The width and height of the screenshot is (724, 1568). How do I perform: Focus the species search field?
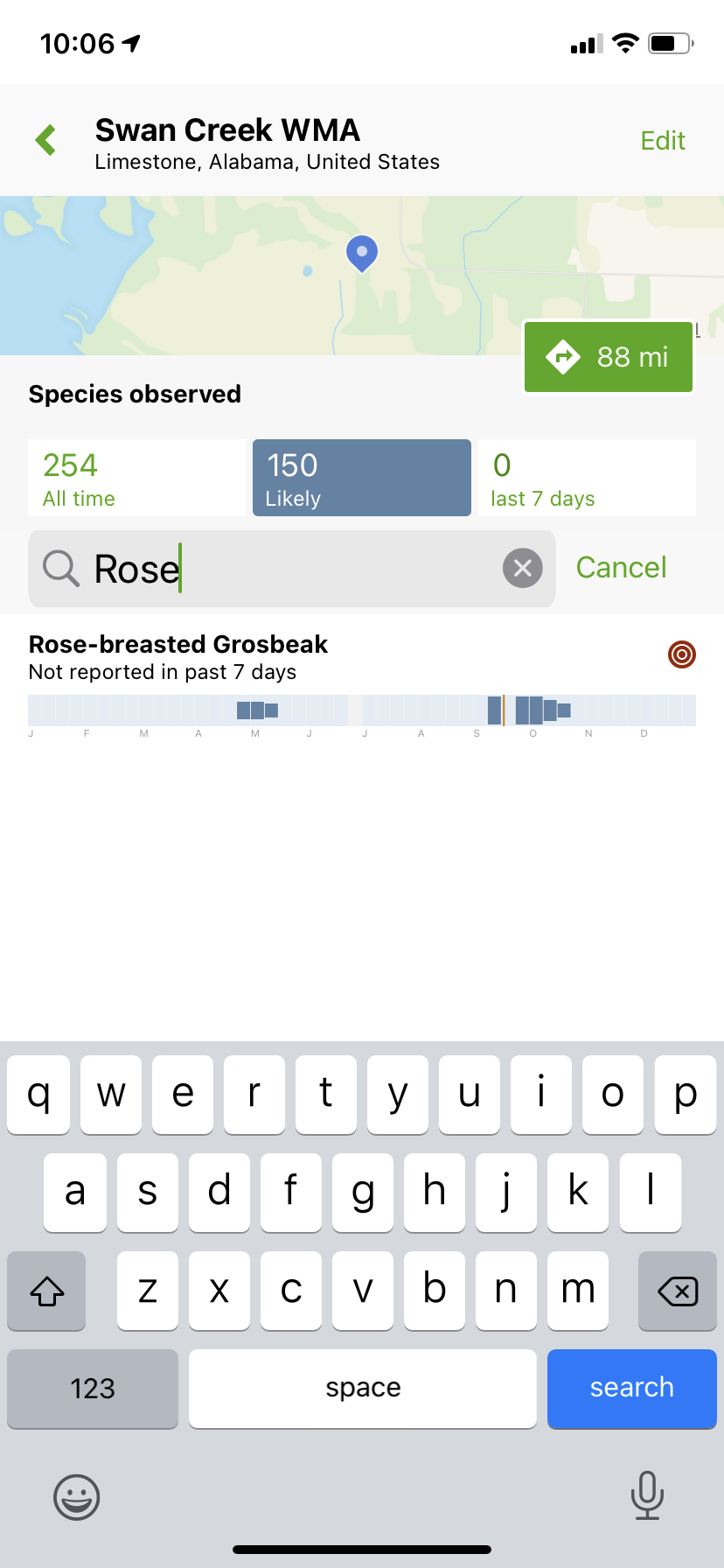(x=292, y=569)
